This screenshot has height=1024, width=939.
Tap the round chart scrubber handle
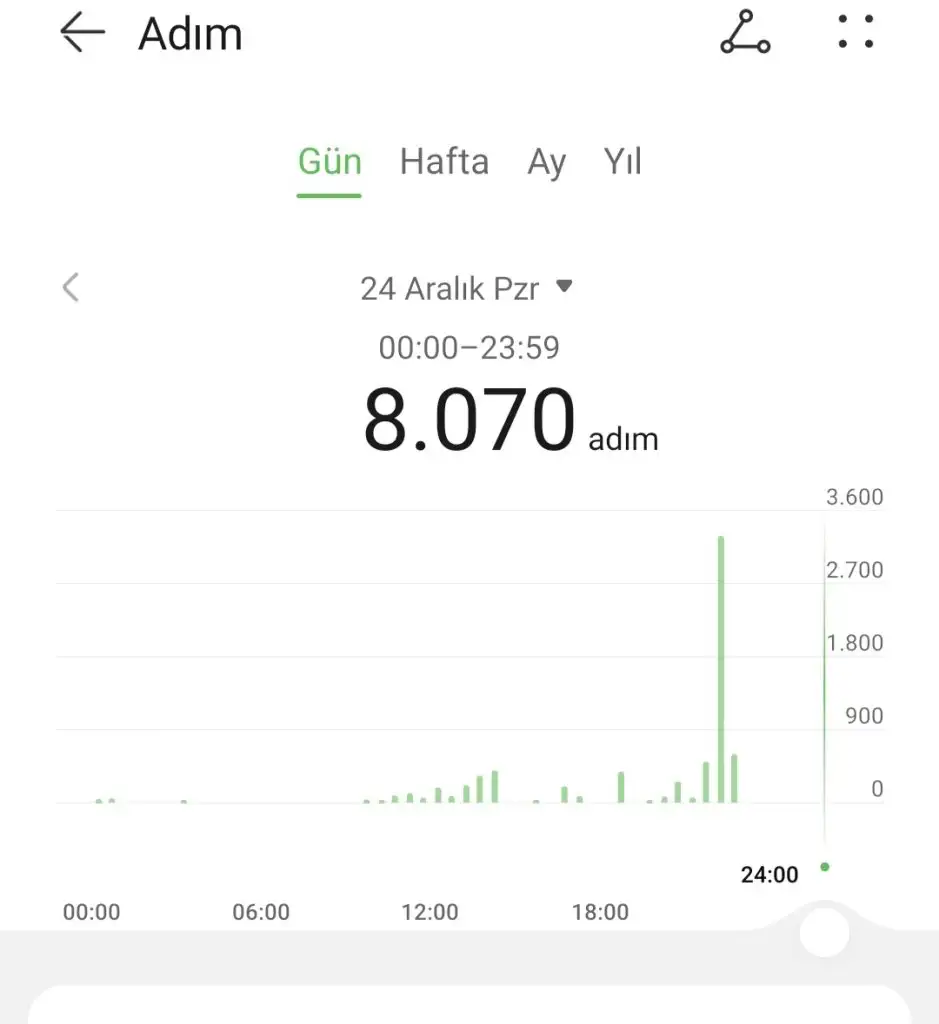824,933
